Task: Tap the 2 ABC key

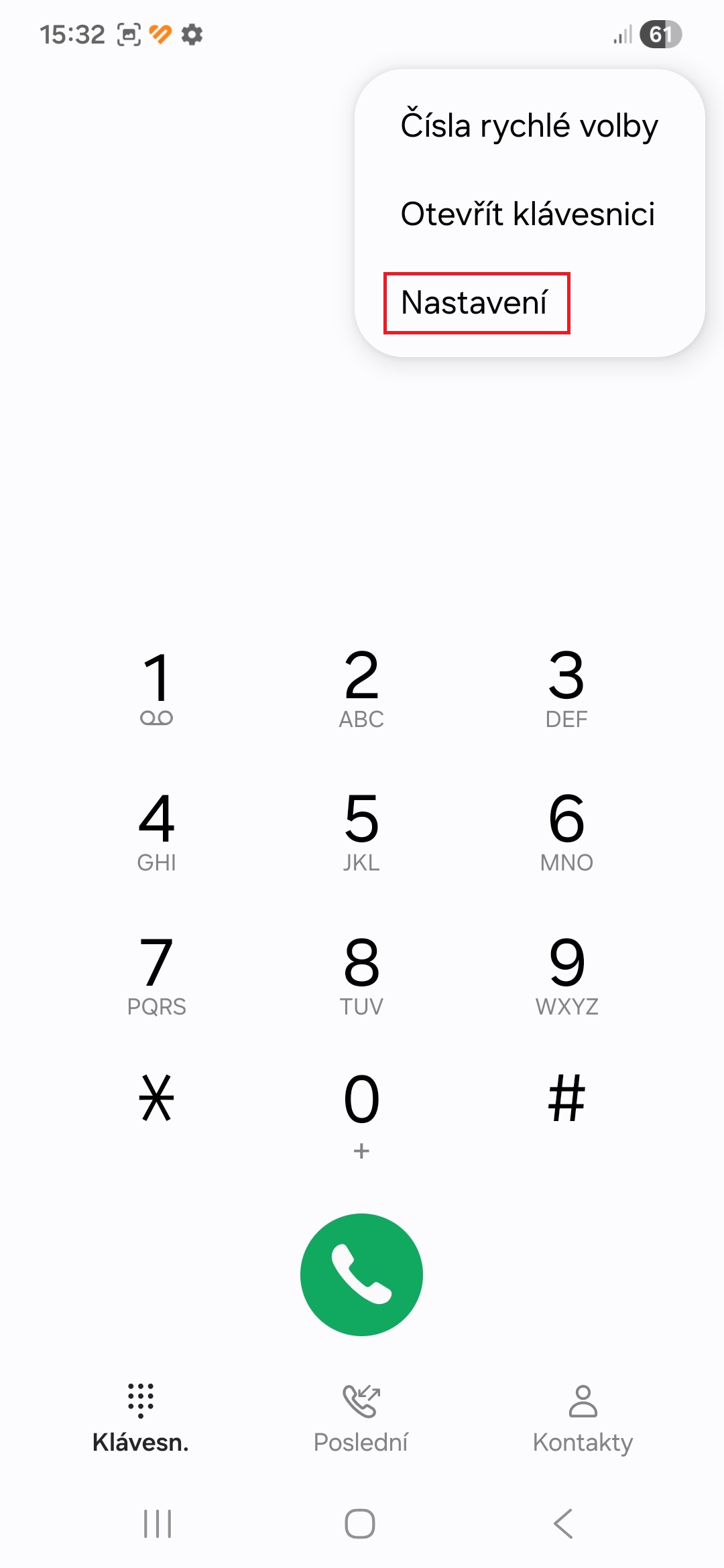Action: point(361,688)
